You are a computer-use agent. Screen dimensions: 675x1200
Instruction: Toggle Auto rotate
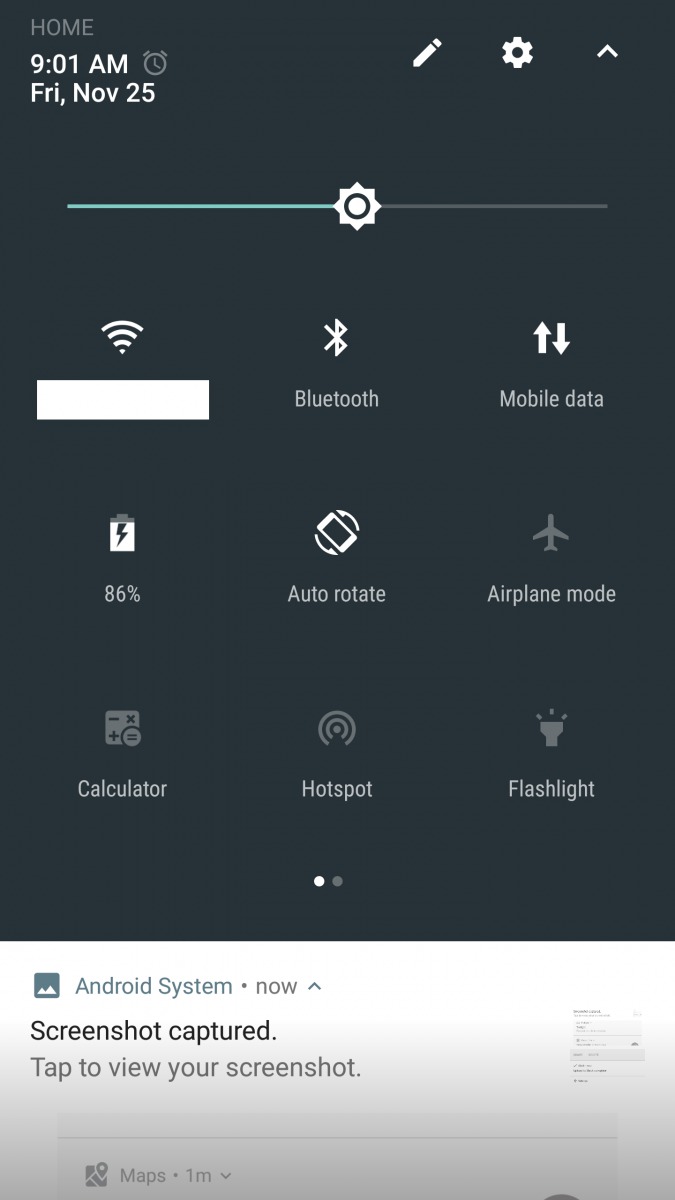336,533
